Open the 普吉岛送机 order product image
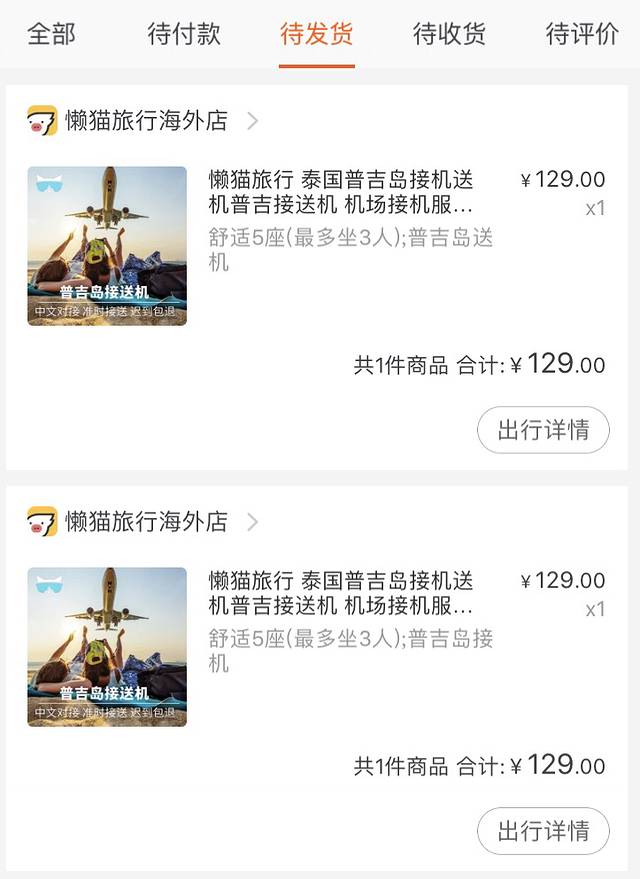Screen dimensions: 640x879 click(107, 246)
